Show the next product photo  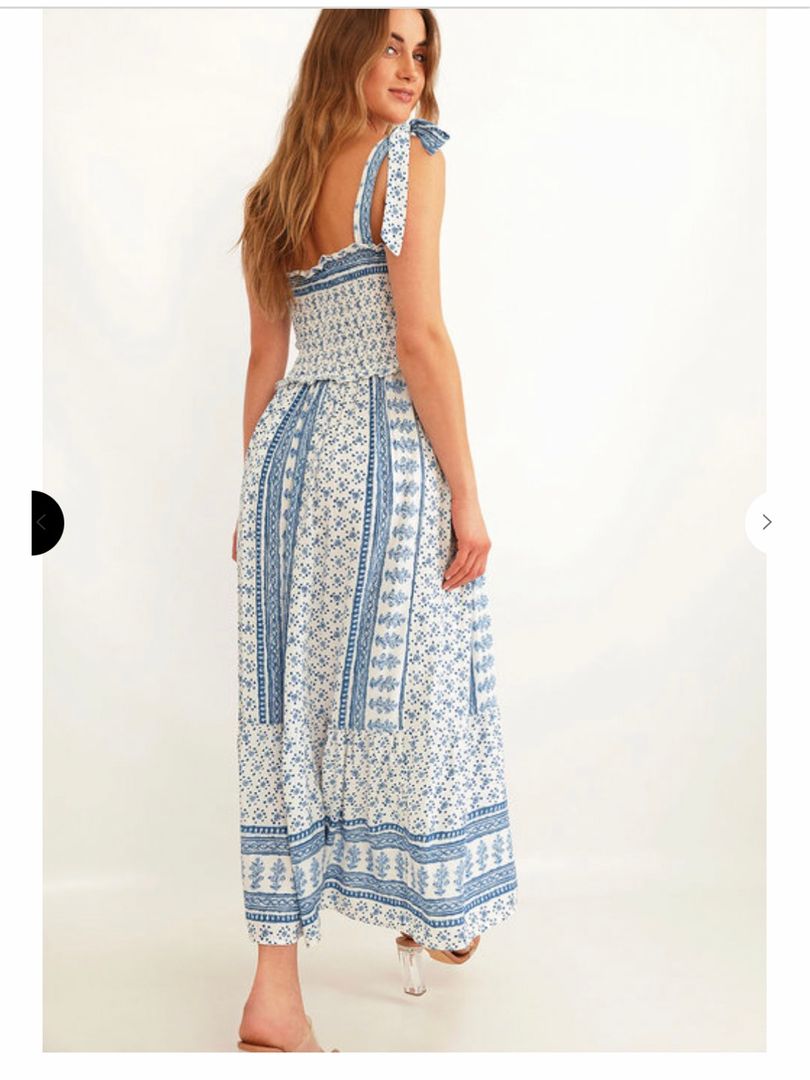pos(766,522)
